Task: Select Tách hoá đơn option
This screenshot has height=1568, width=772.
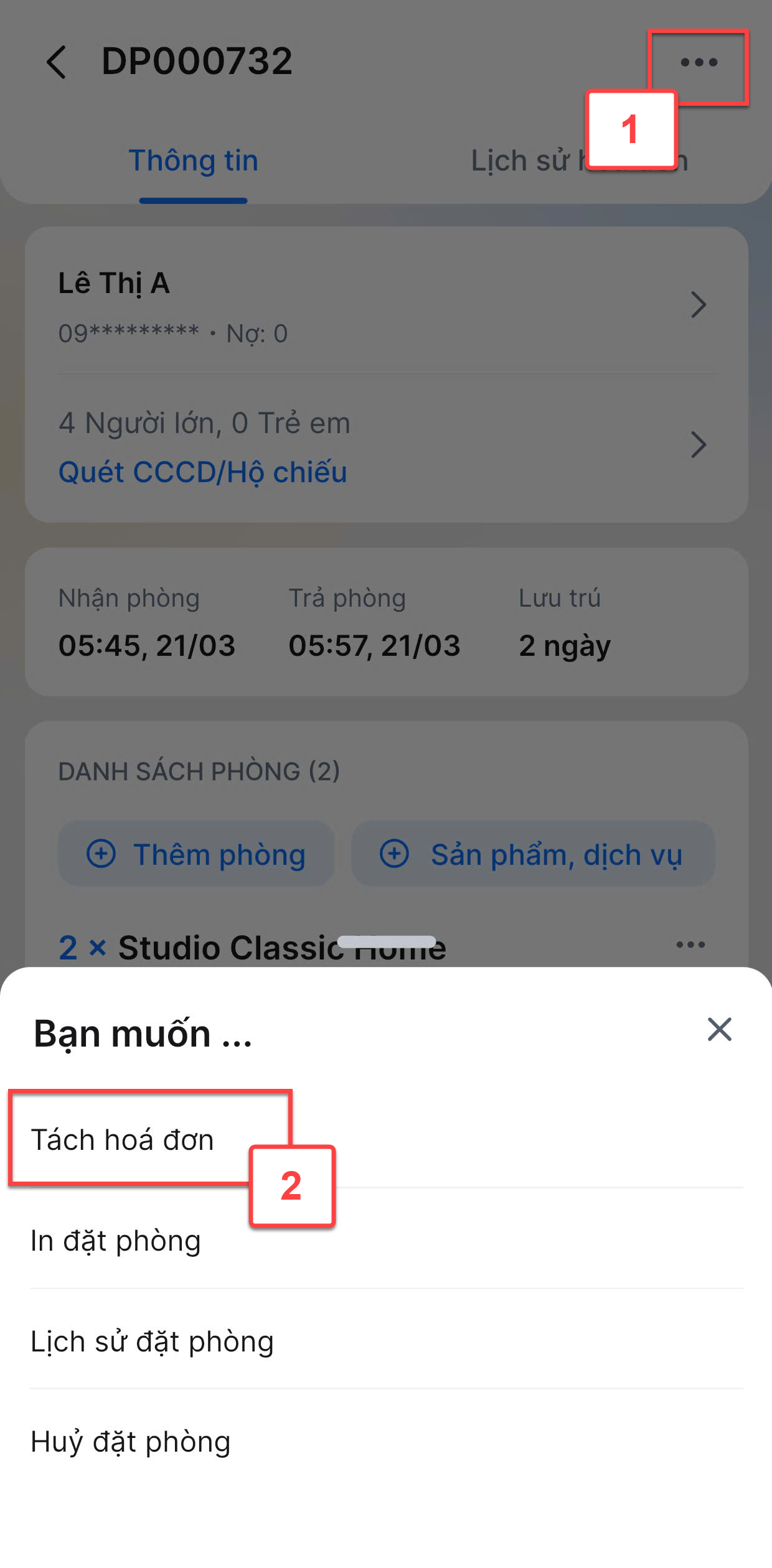Action: [386, 1139]
